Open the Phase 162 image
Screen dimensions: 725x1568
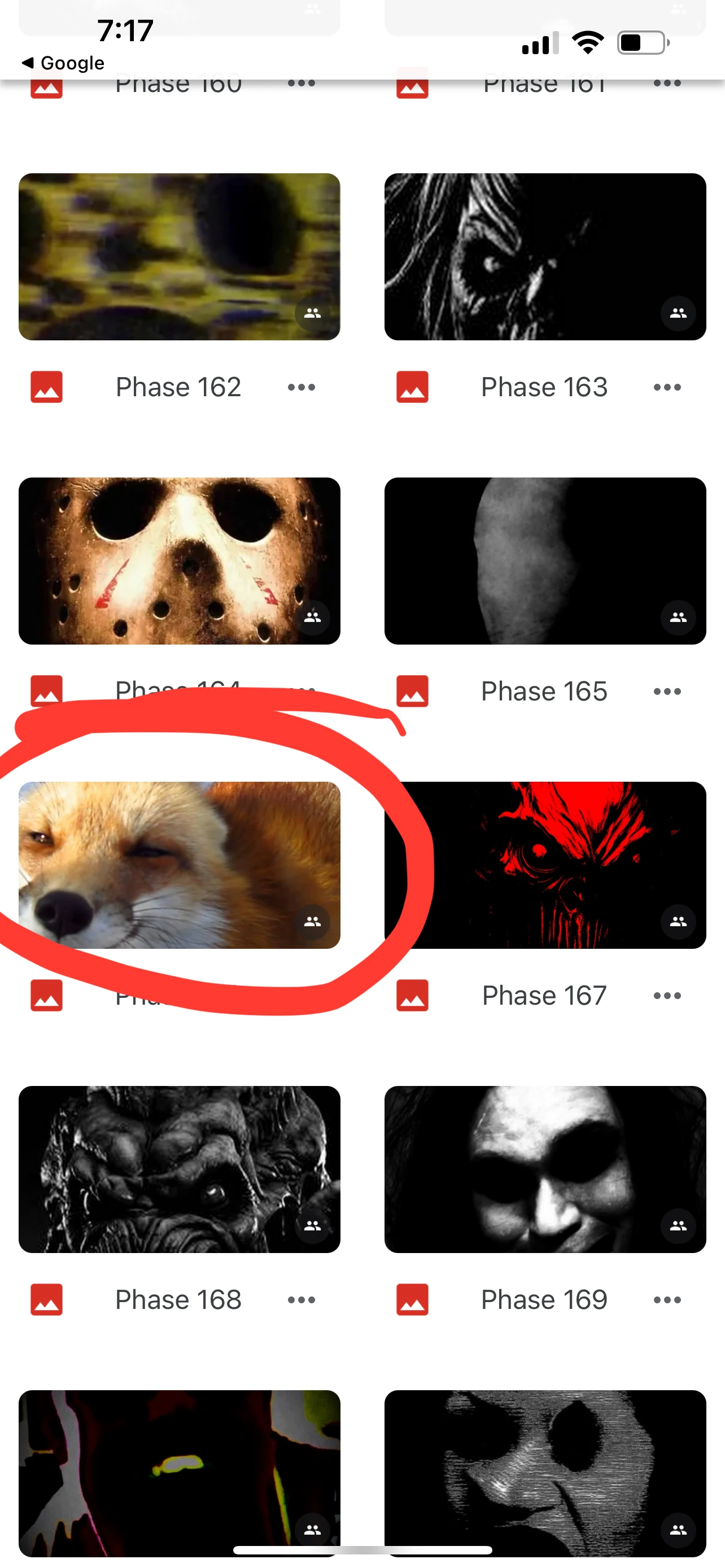[179, 257]
